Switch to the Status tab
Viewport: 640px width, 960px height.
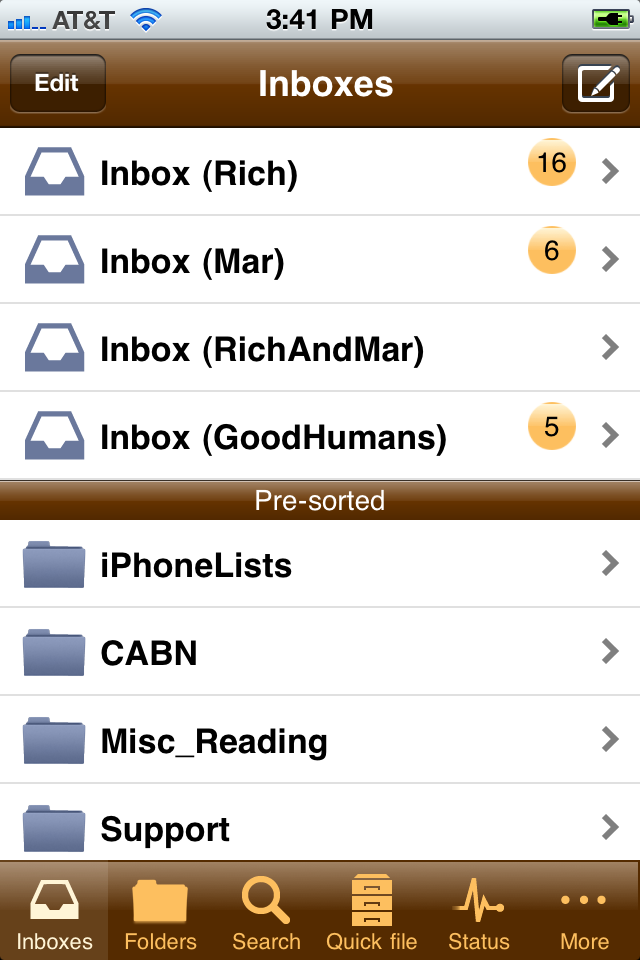click(x=479, y=912)
